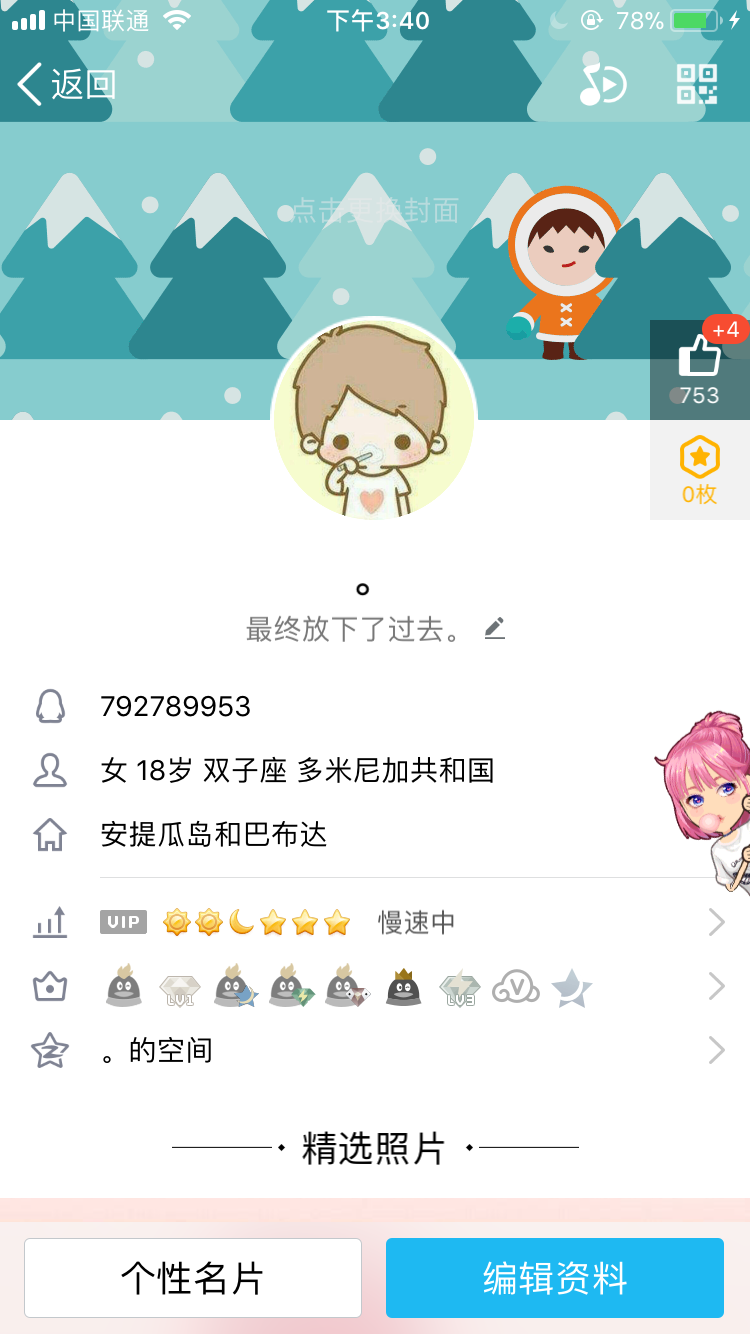Image resolution: width=750 pixels, height=1334 pixels.
Task: Tap the 个性名片 button
Action: pos(193,1278)
